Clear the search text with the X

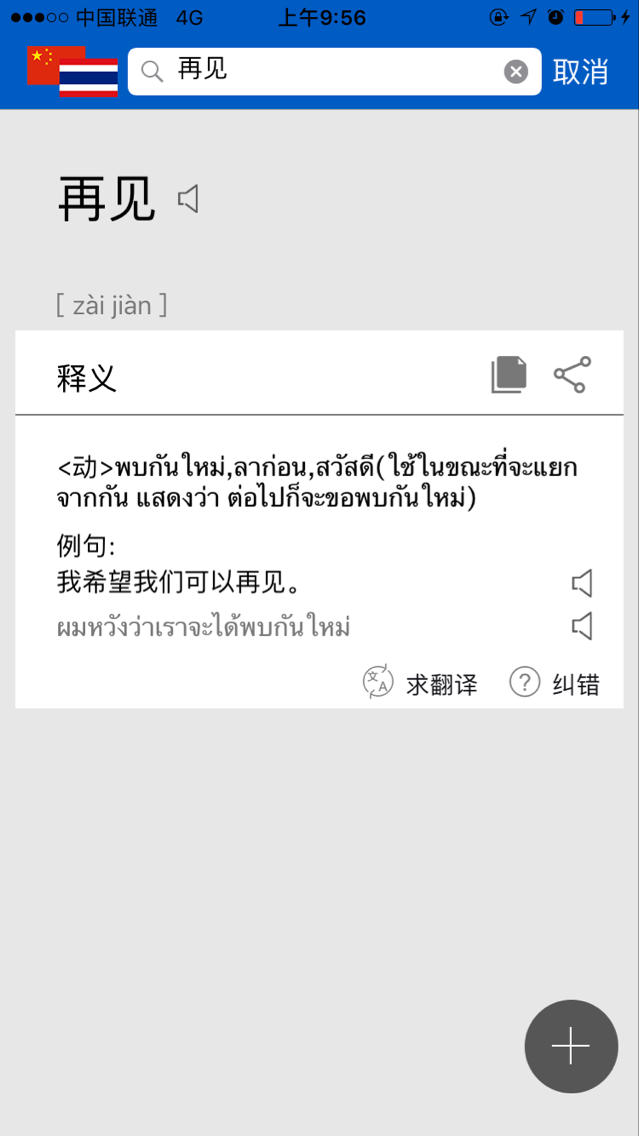[x=515, y=71]
